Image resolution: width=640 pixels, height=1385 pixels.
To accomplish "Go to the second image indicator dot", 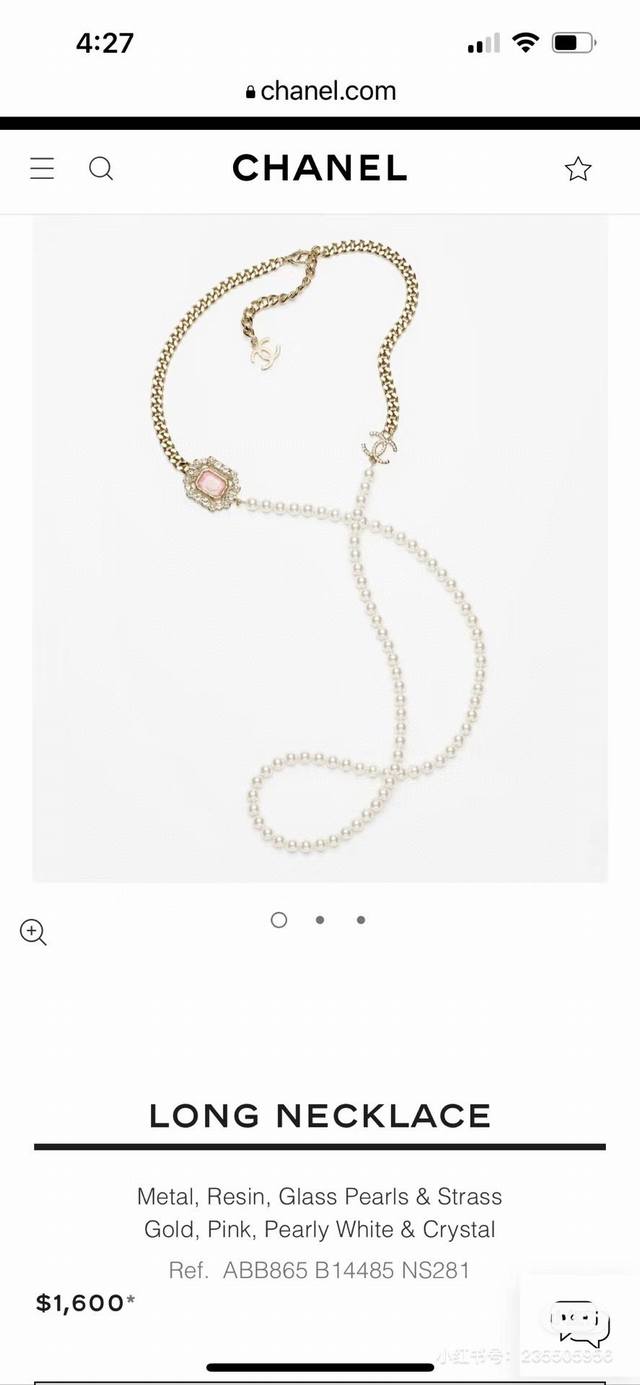I will (x=320, y=920).
